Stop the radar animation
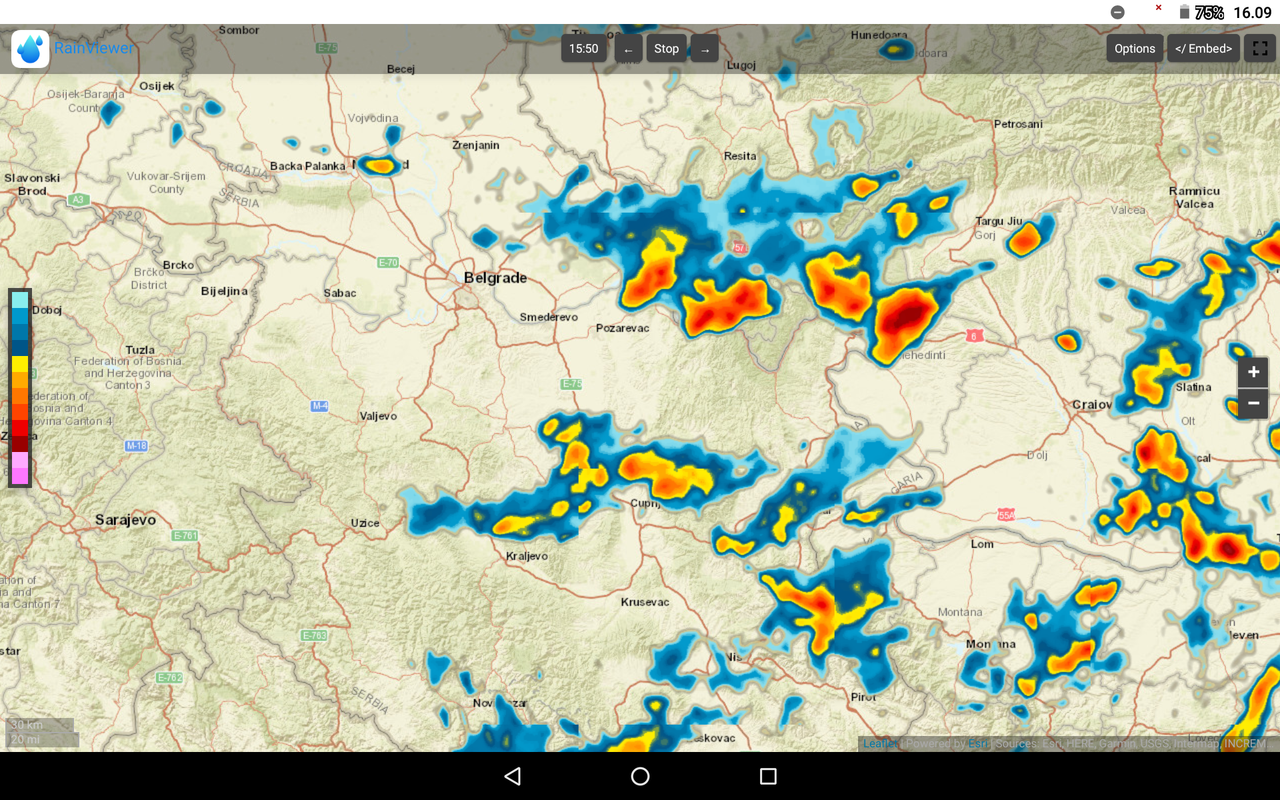 666,49
